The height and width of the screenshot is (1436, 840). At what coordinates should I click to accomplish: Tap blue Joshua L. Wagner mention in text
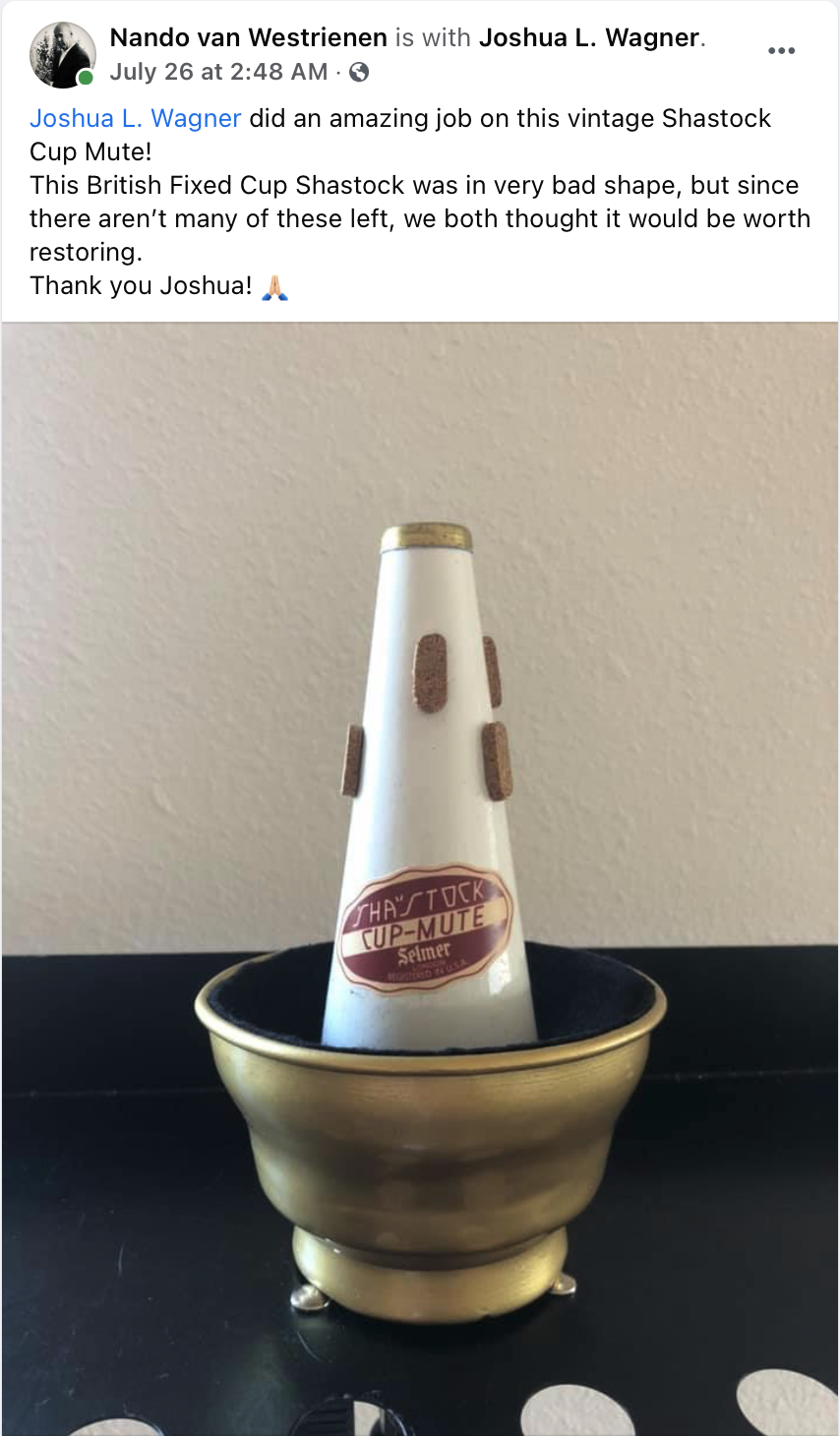coord(136,118)
